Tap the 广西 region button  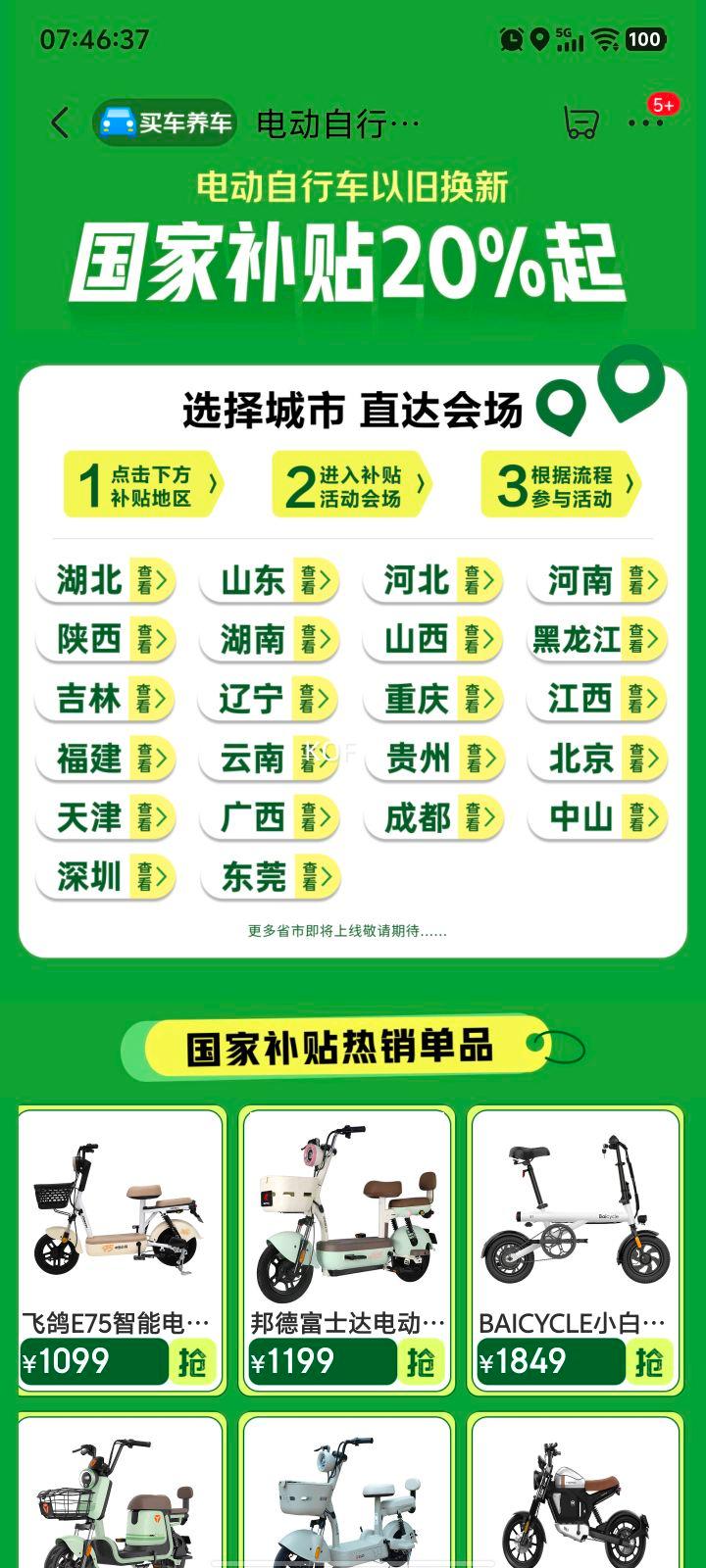click(270, 818)
